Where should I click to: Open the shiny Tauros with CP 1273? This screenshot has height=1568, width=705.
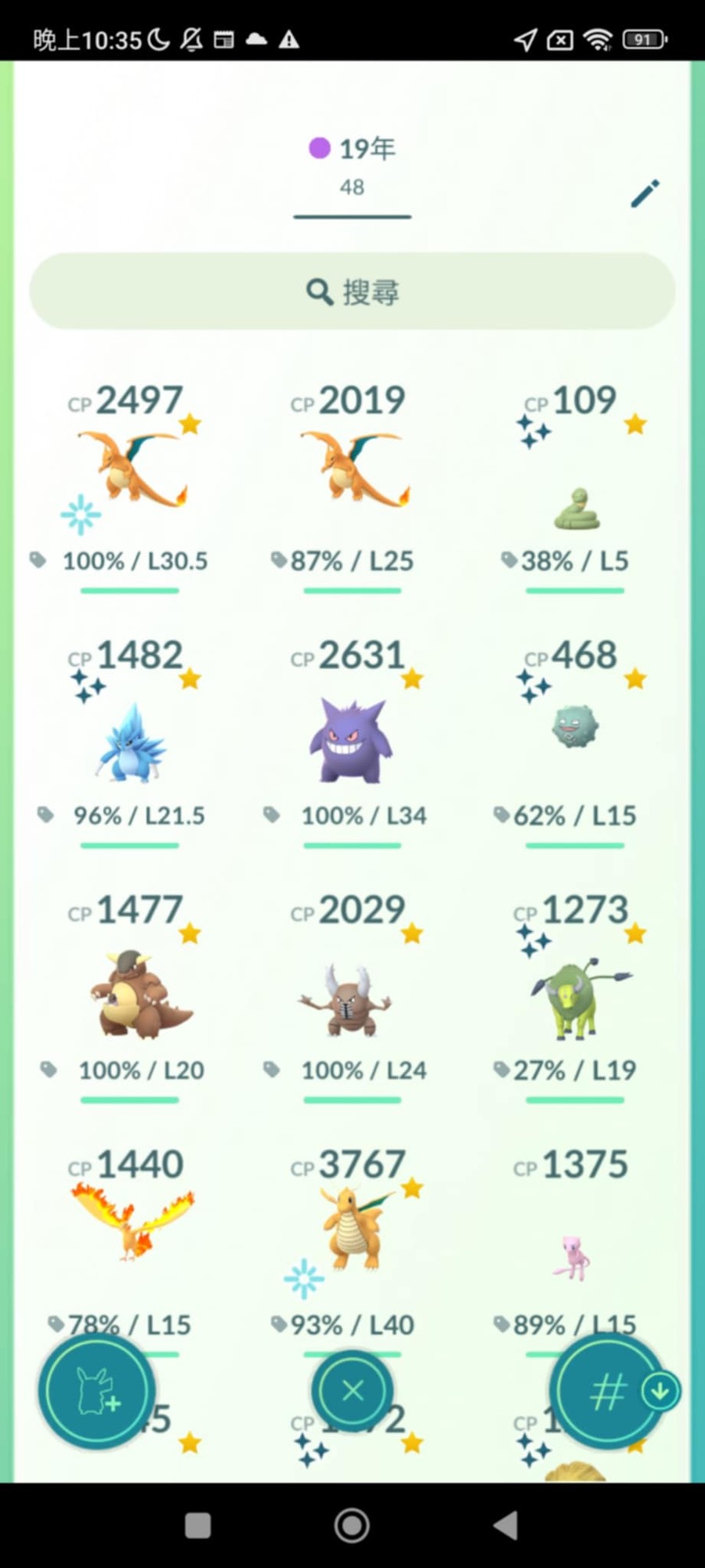(x=576, y=995)
